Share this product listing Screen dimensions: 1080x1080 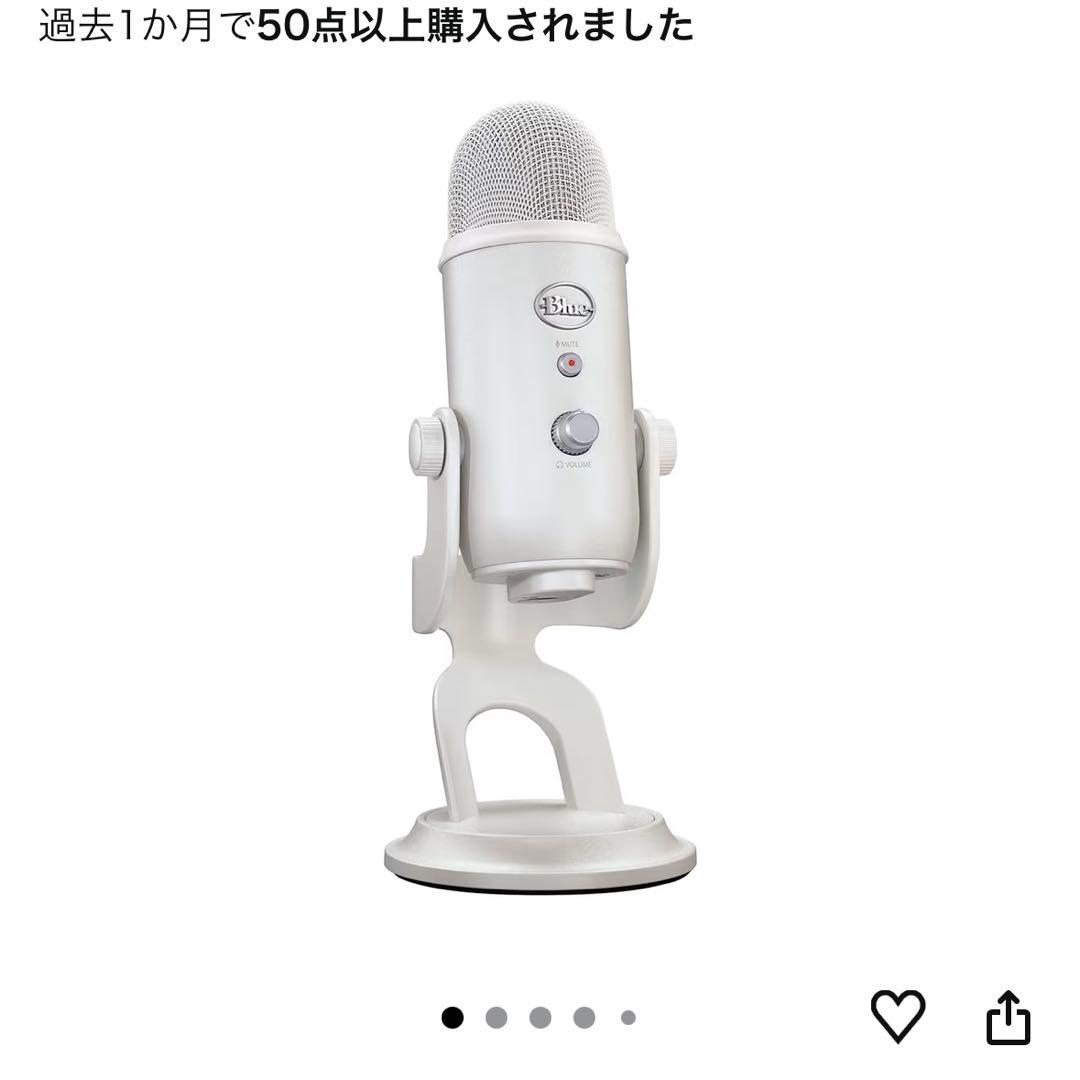pos(1007,1017)
